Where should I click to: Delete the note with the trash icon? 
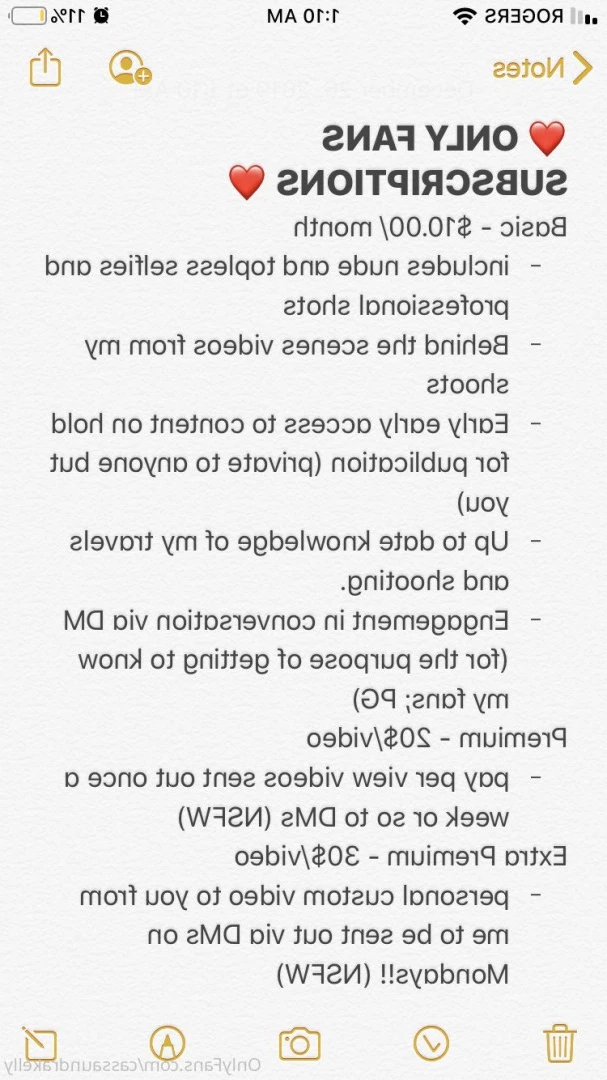point(559,1043)
